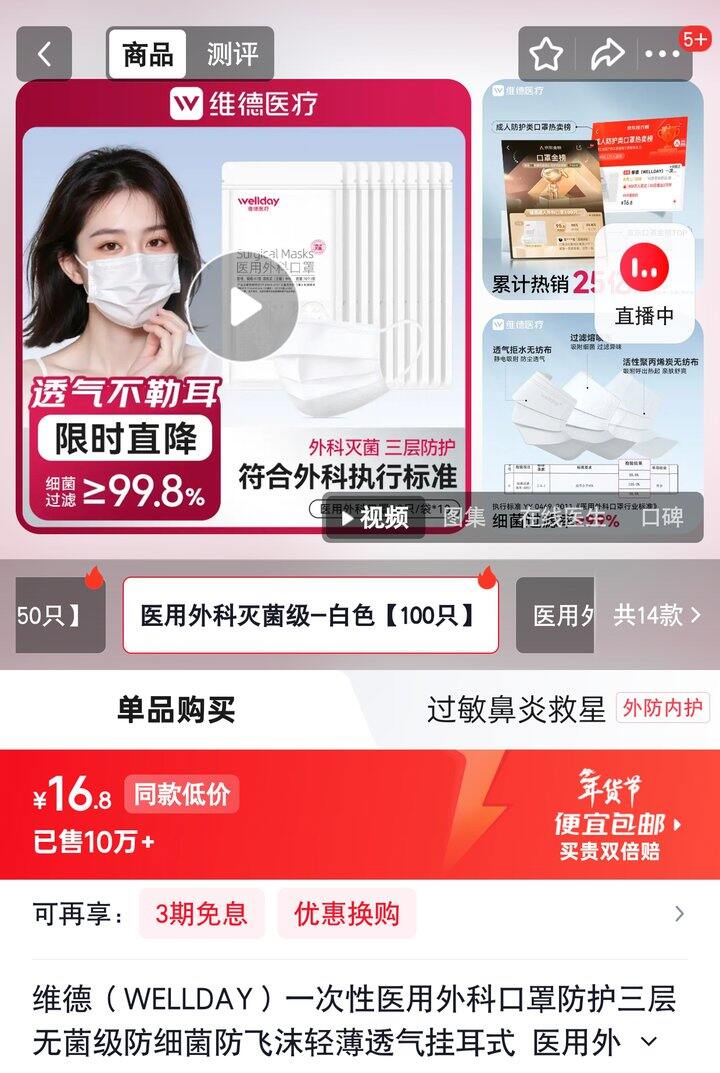
Task: Tap the 优惠换购 chip
Action: pos(347,913)
